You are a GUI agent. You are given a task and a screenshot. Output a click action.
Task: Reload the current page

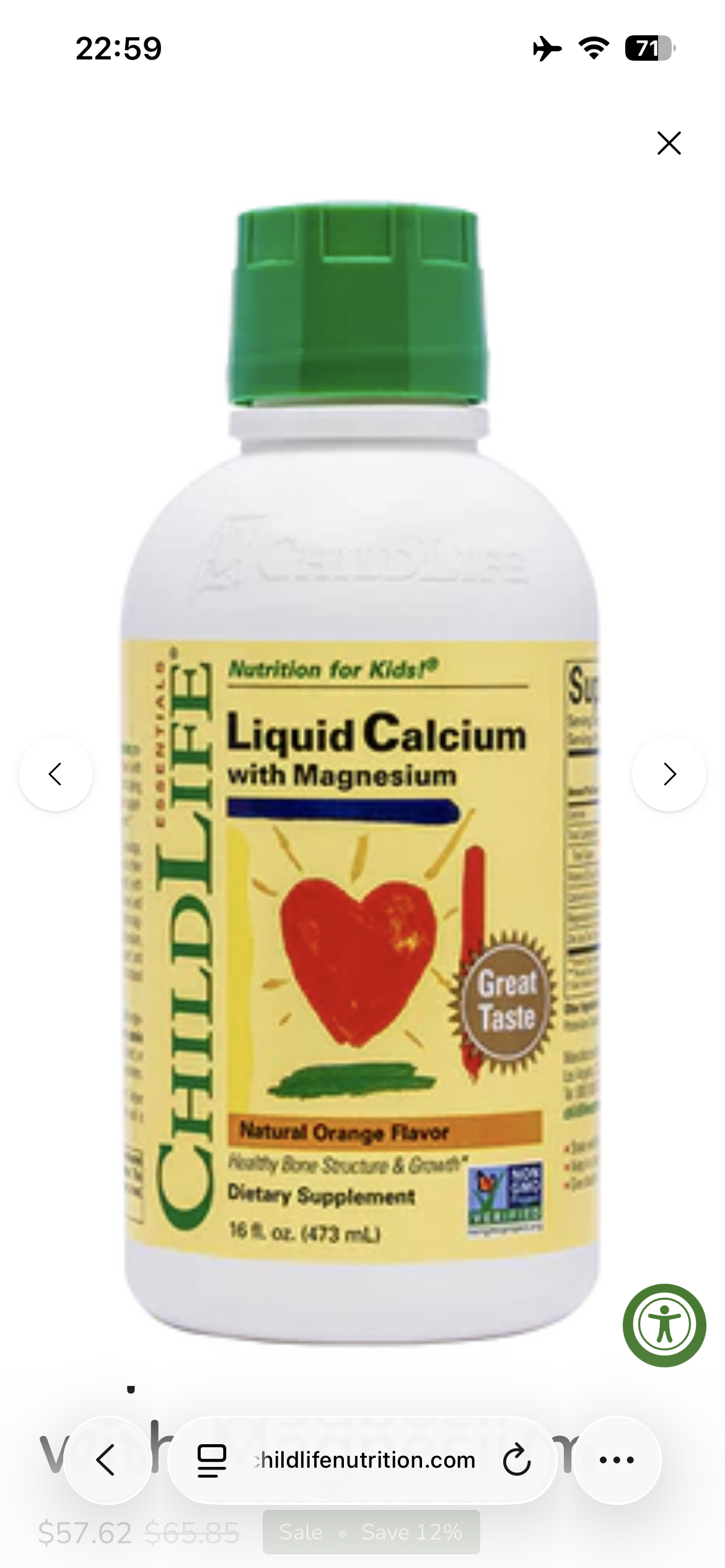click(x=516, y=1460)
